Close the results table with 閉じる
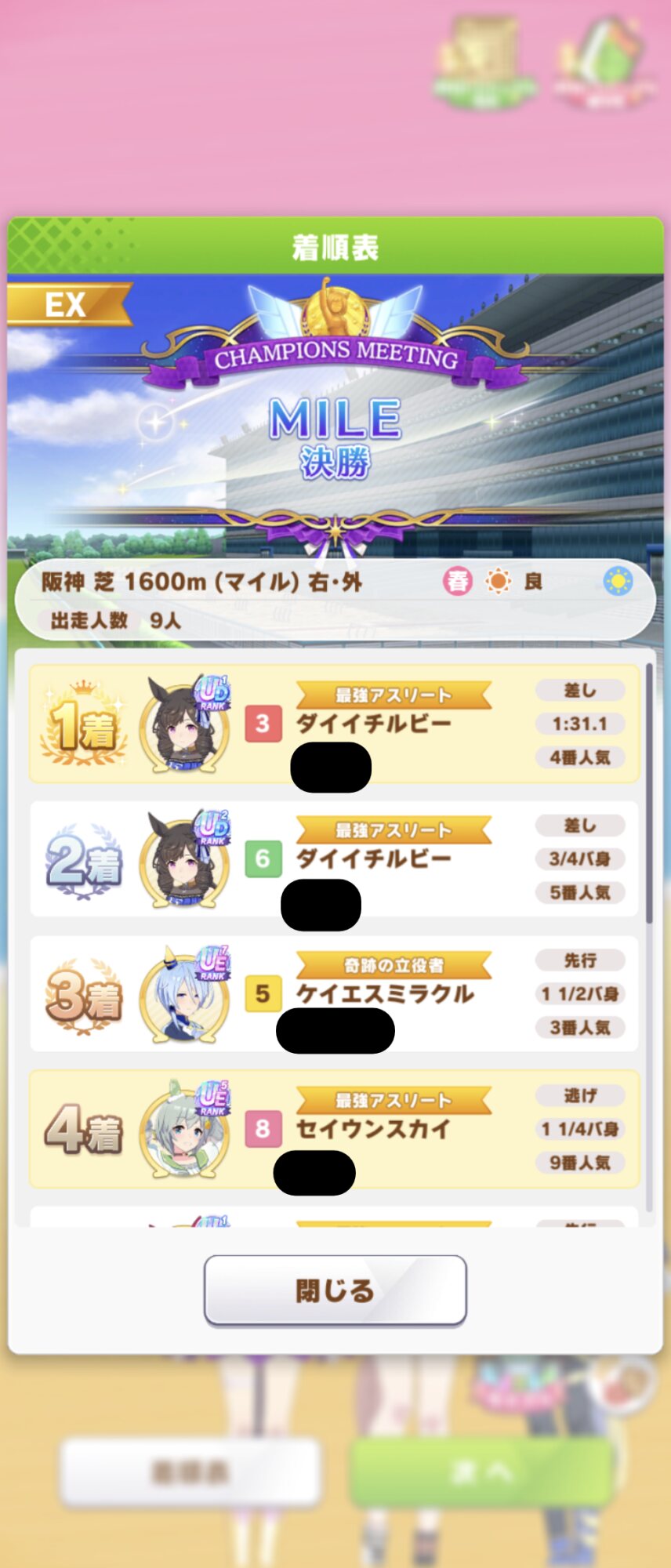The height and width of the screenshot is (1568, 671). point(335,1290)
